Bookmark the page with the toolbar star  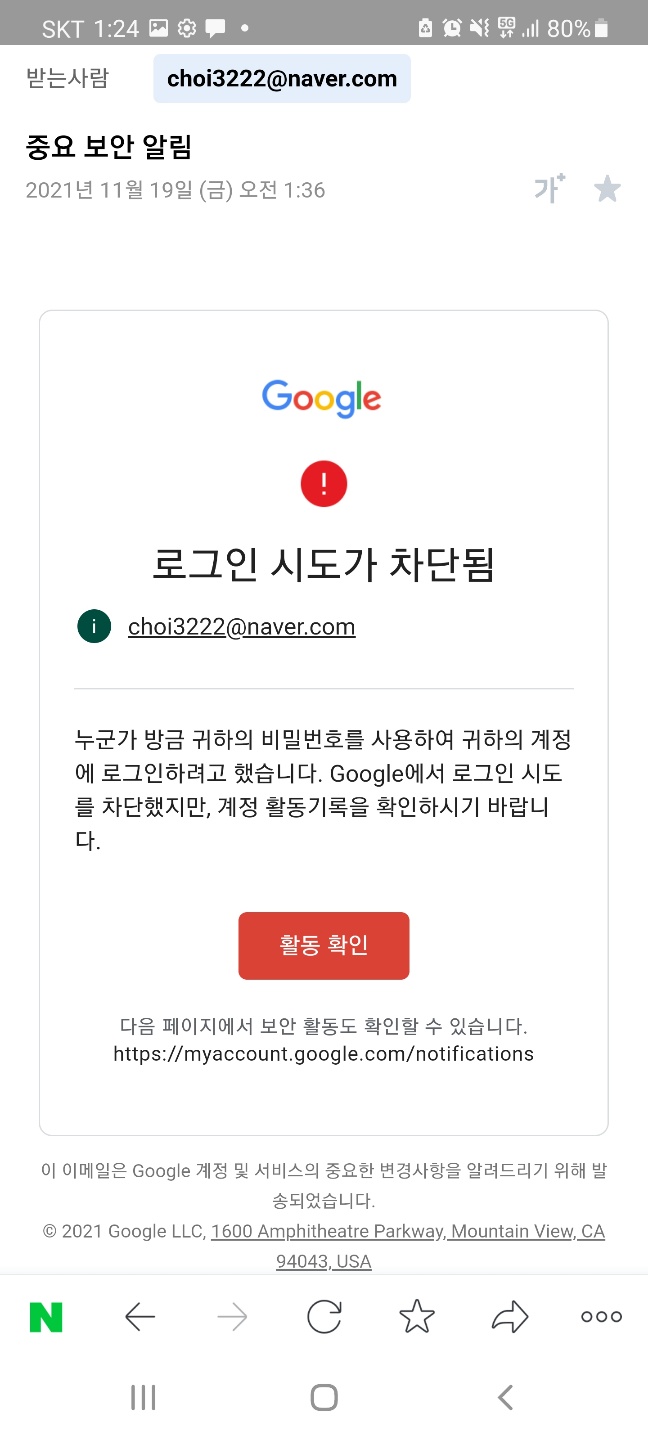tap(417, 1317)
